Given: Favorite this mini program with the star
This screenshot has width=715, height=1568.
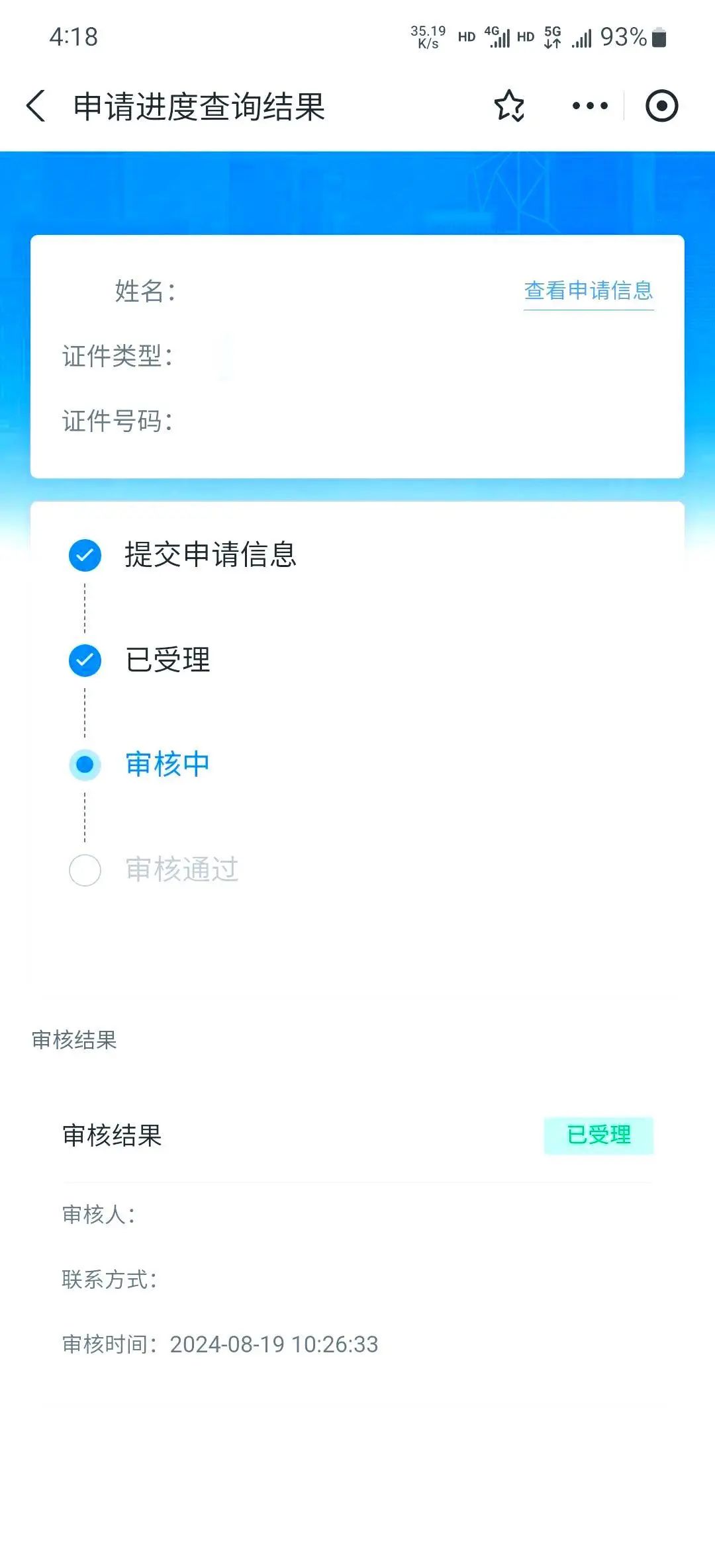Looking at the screenshot, I should [x=509, y=106].
